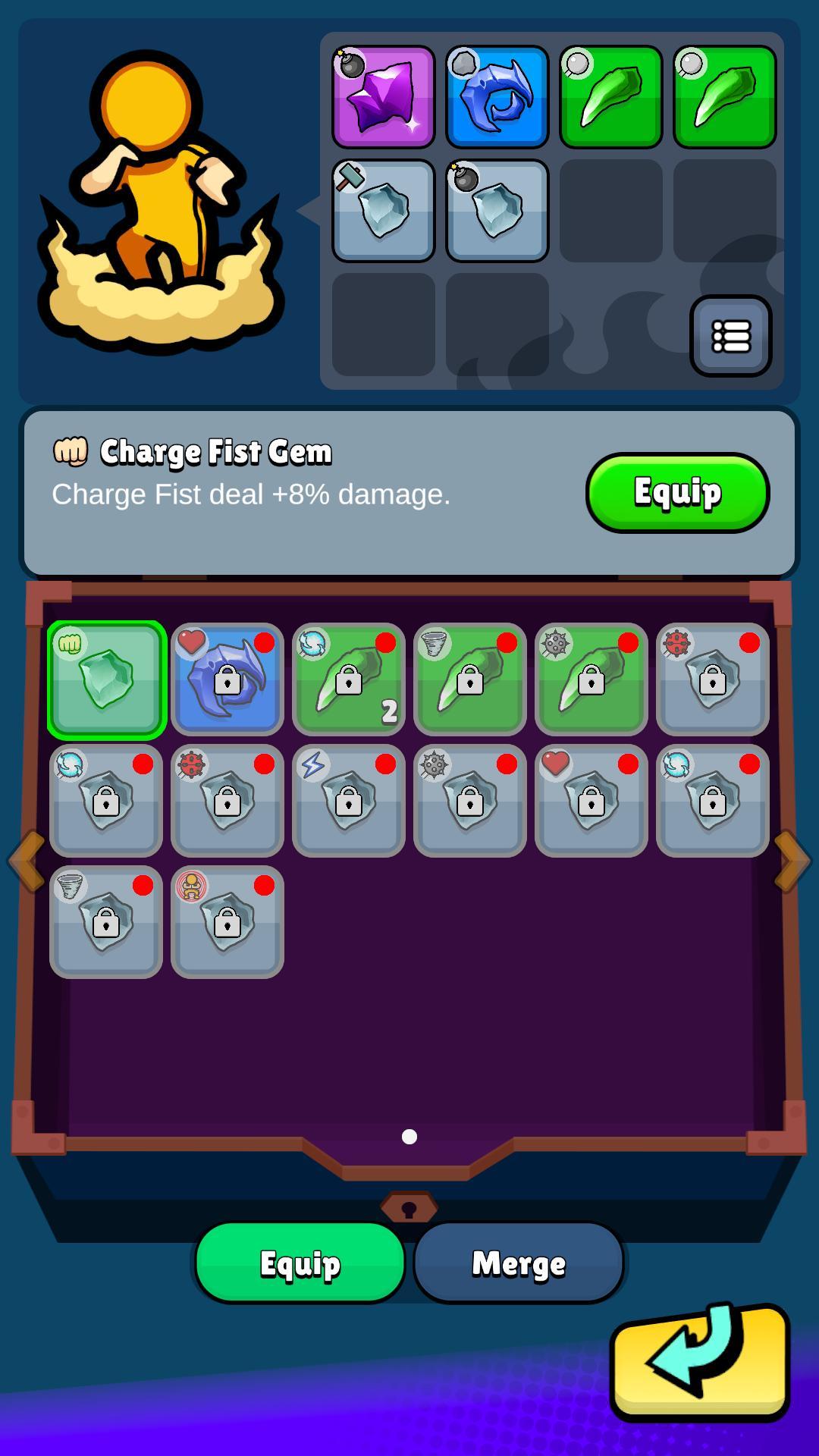This screenshot has width=819, height=1456.
Task: Select the equipped blue swirl stone gem
Action: (496, 97)
